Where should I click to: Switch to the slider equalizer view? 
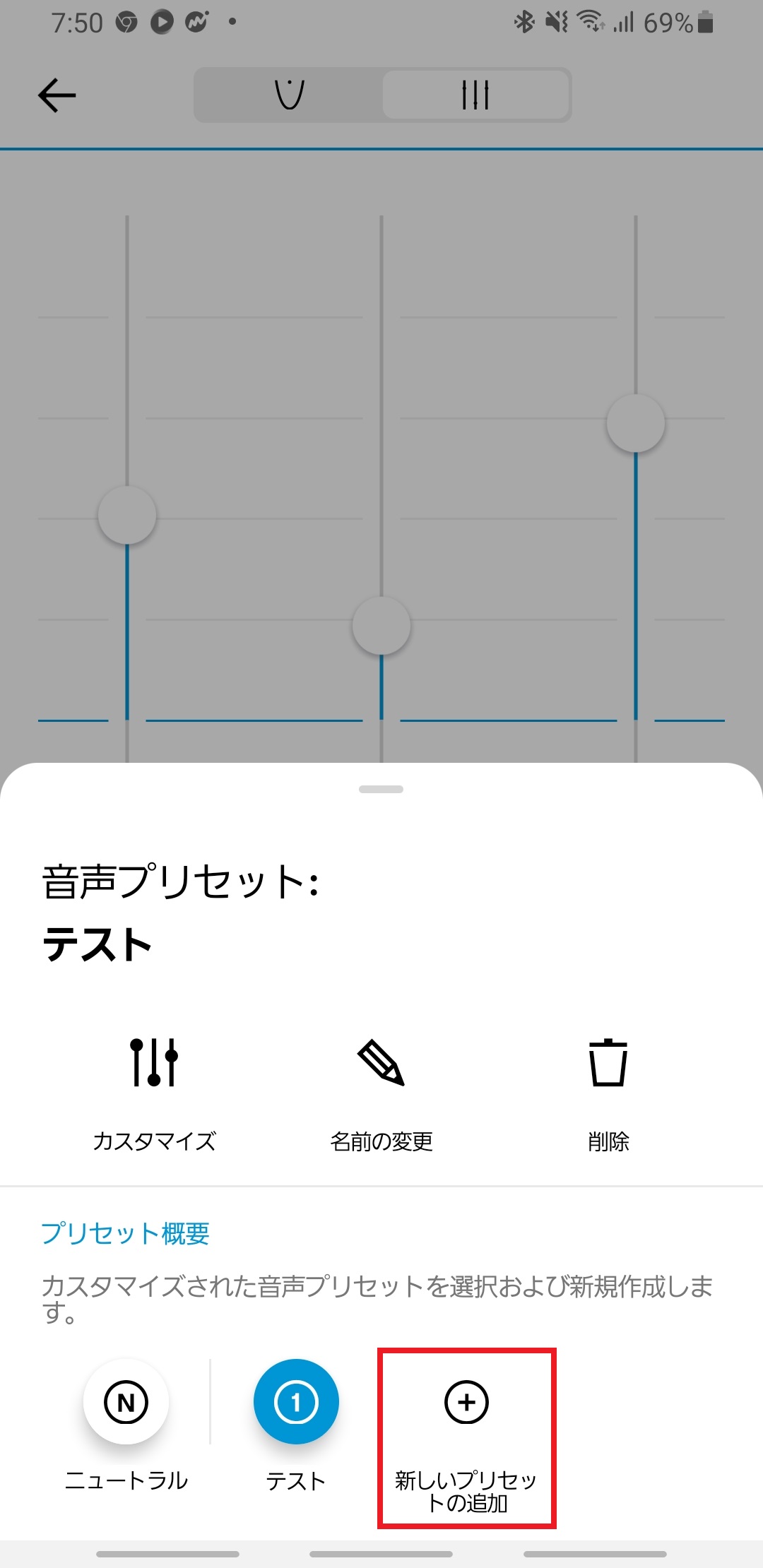pos(475,95)
